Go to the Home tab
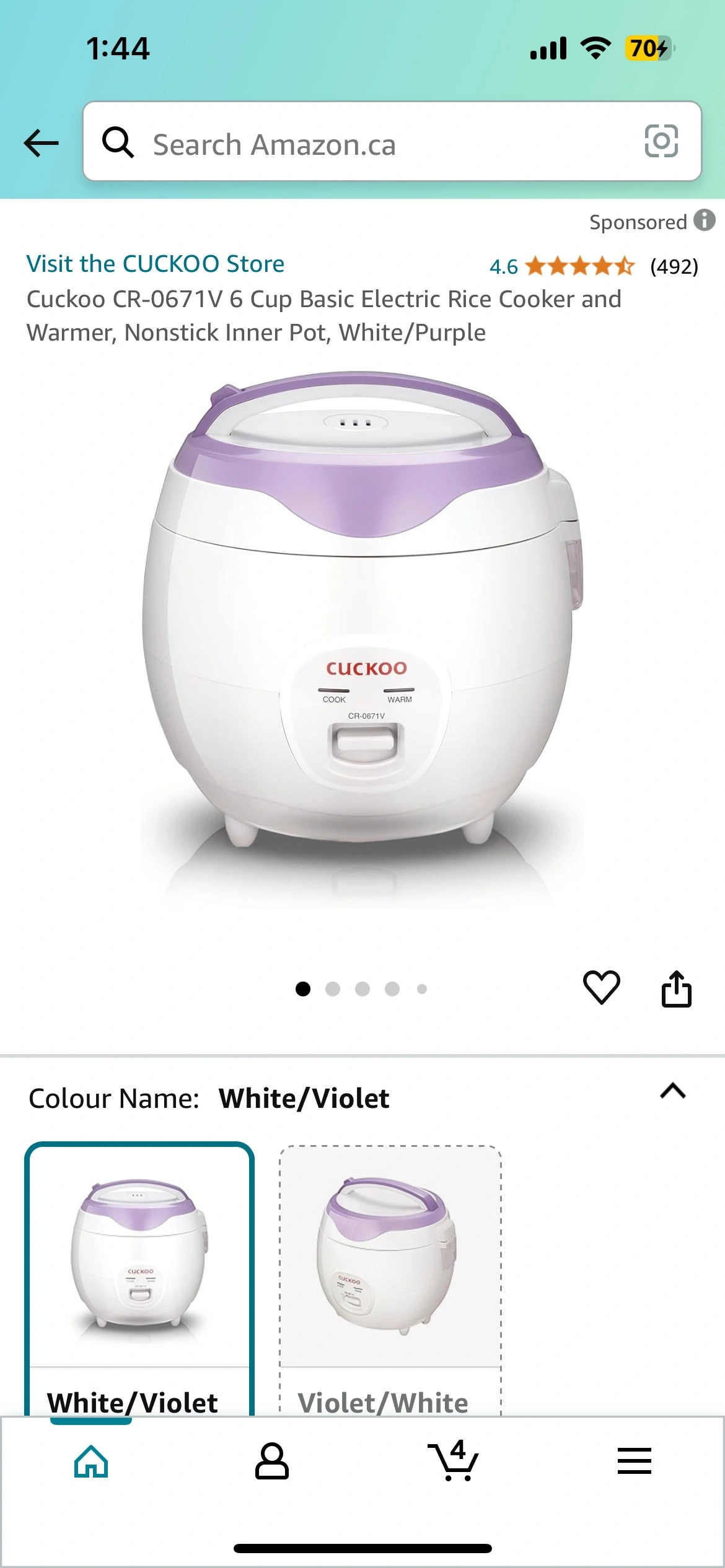Screen dimensions: 725x1568 pos(91,1461)
